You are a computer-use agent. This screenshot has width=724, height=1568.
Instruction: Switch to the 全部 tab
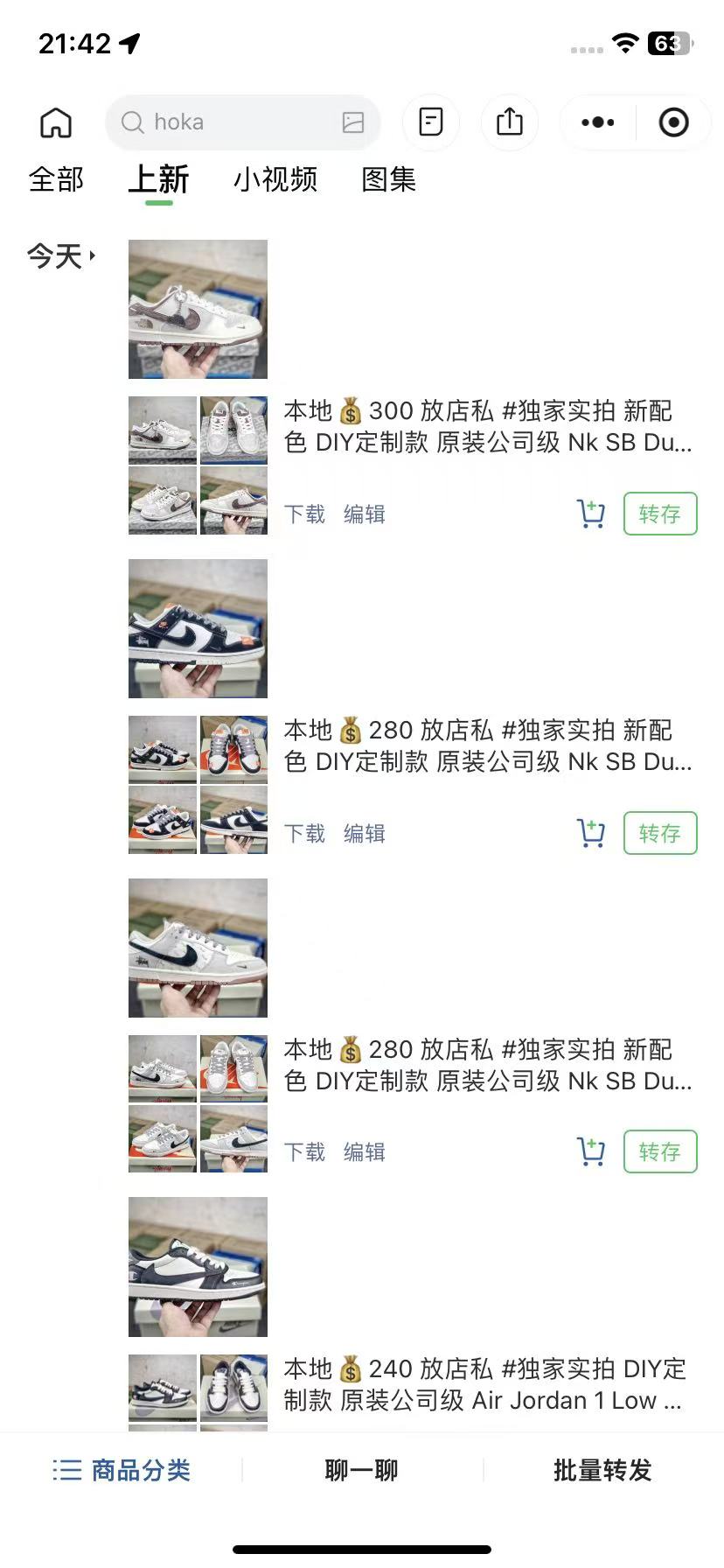pos(56,179)
